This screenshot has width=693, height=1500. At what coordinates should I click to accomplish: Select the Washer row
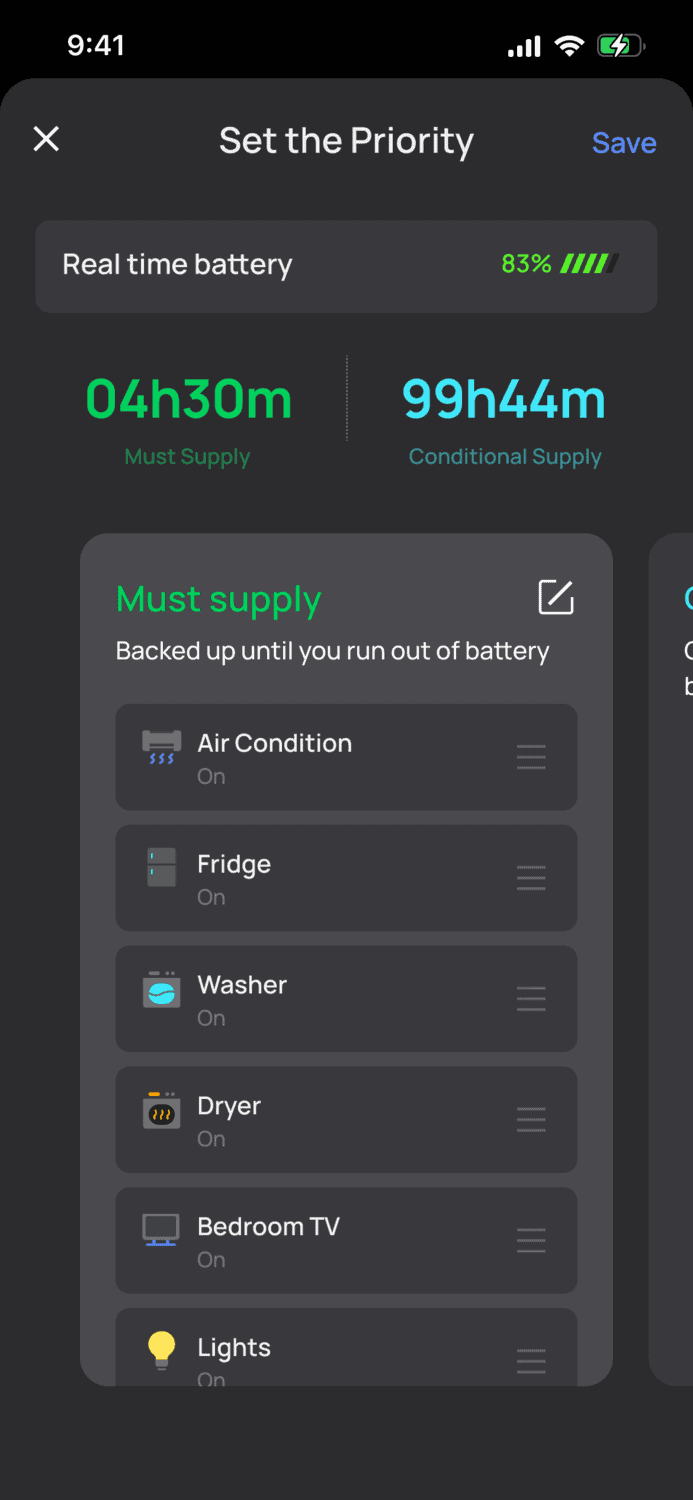click(346, 999)
